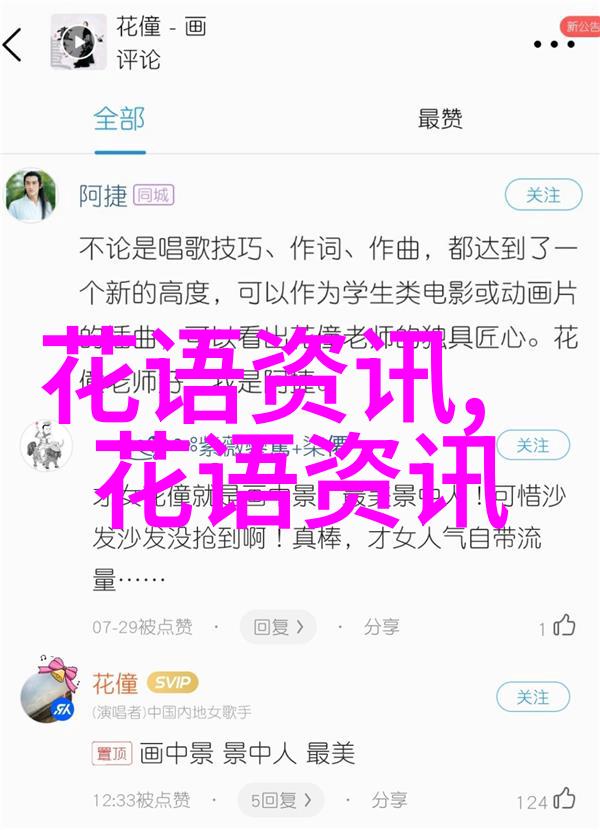The height and width of the screenshot is (830, 600).
Task: Go back using the top-left arrow
Action: 14,44
